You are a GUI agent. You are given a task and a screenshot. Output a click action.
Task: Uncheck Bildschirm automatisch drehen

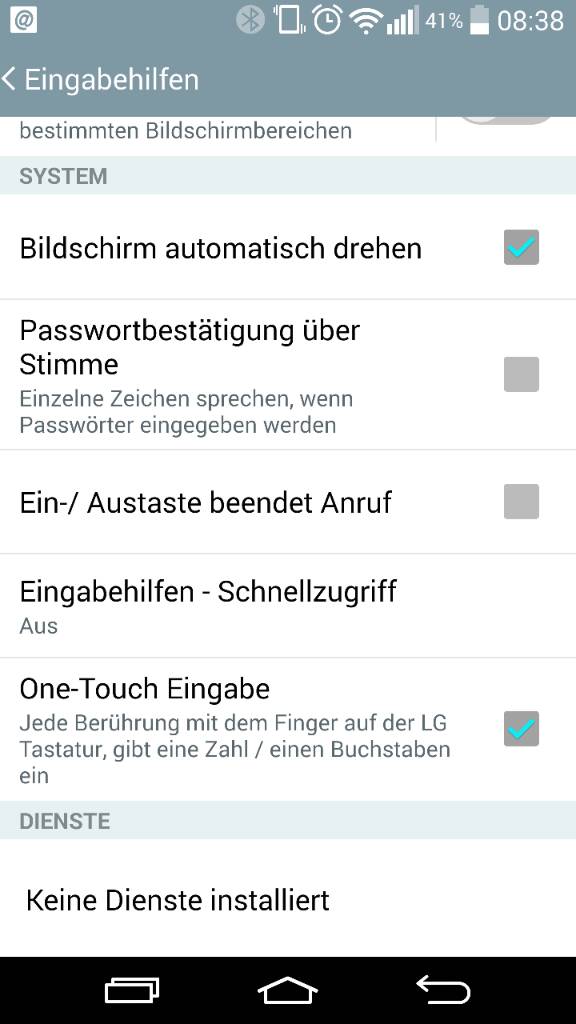[x=521, y=248]
